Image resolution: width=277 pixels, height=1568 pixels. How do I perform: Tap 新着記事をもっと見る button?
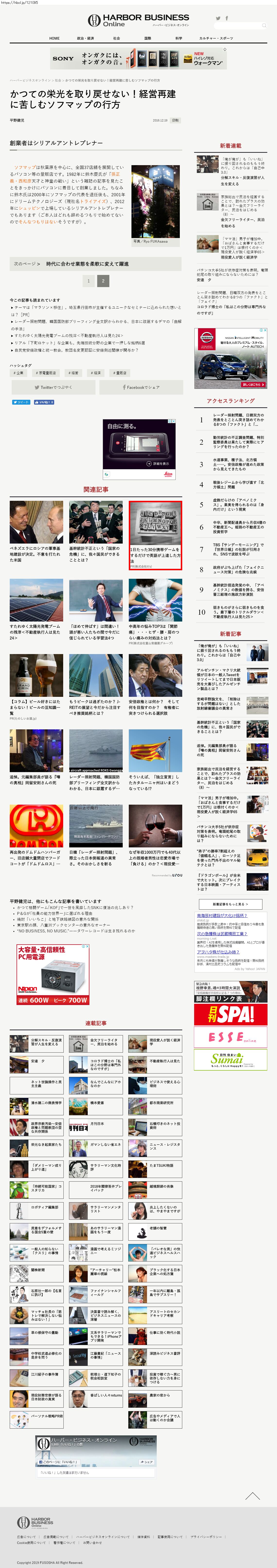(230, 904)
